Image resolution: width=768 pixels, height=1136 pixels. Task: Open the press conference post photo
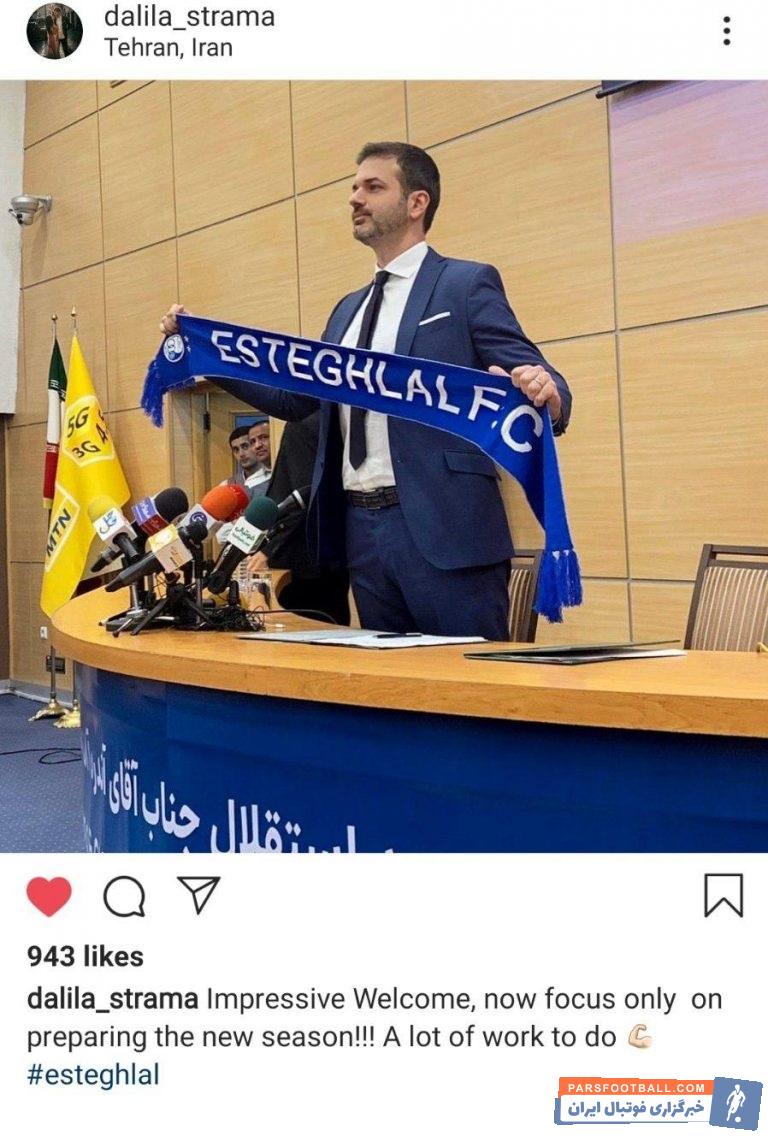[384, 466]
